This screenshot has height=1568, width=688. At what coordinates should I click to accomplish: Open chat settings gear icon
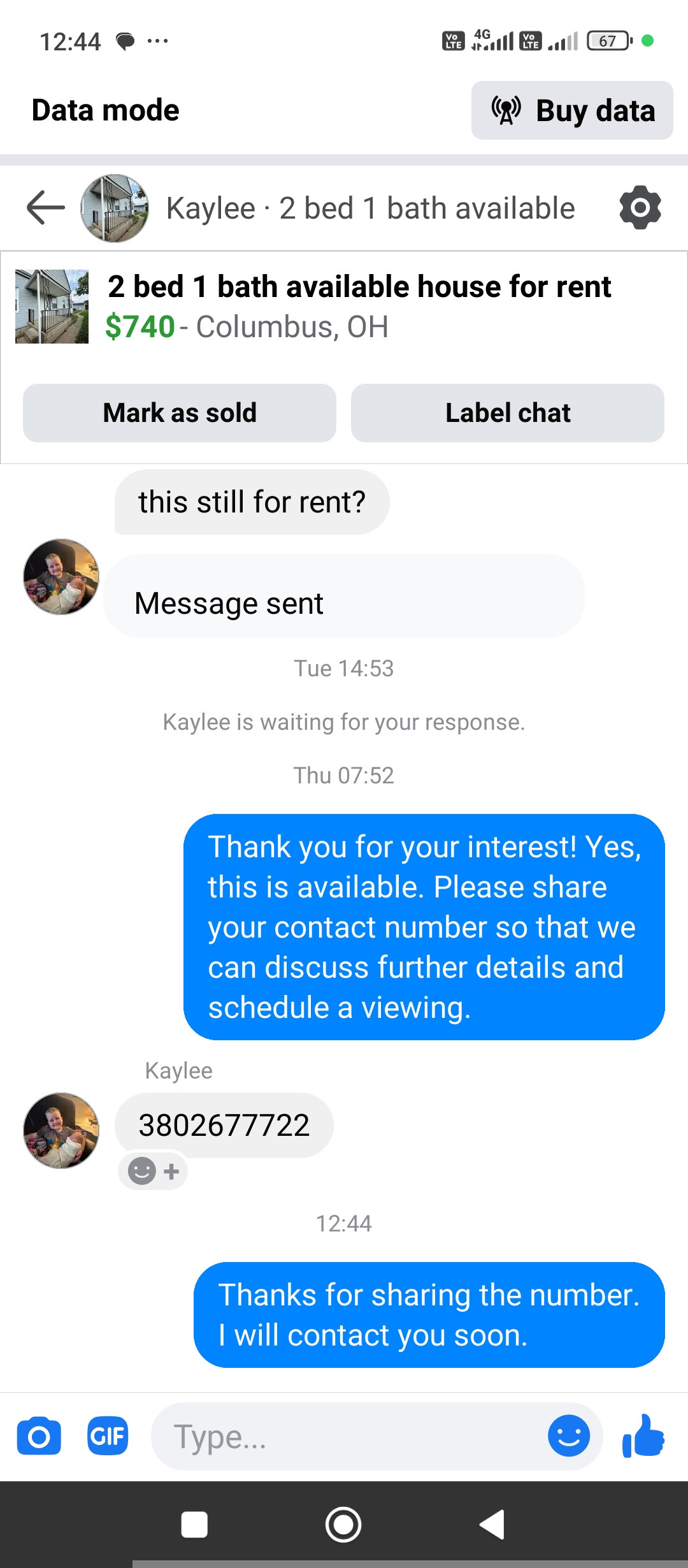point(640,208)
